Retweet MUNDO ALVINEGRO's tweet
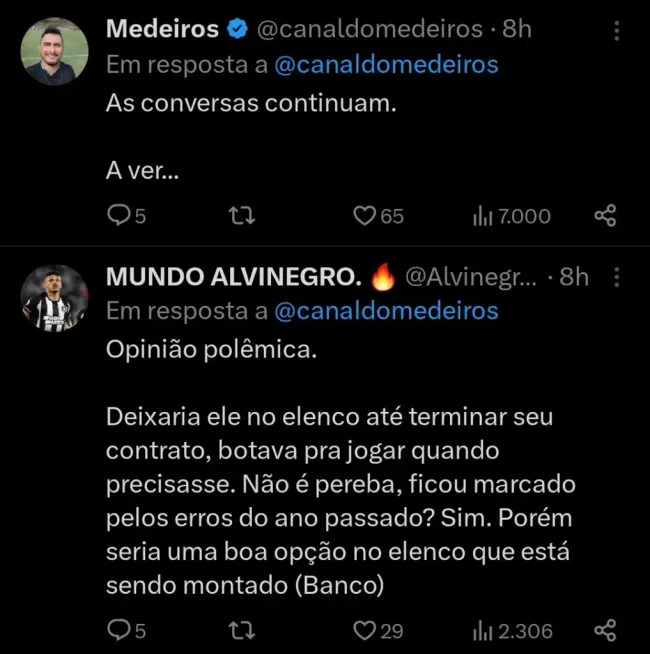The width and height of the screenshot is (650, 654). coord(241,630)
